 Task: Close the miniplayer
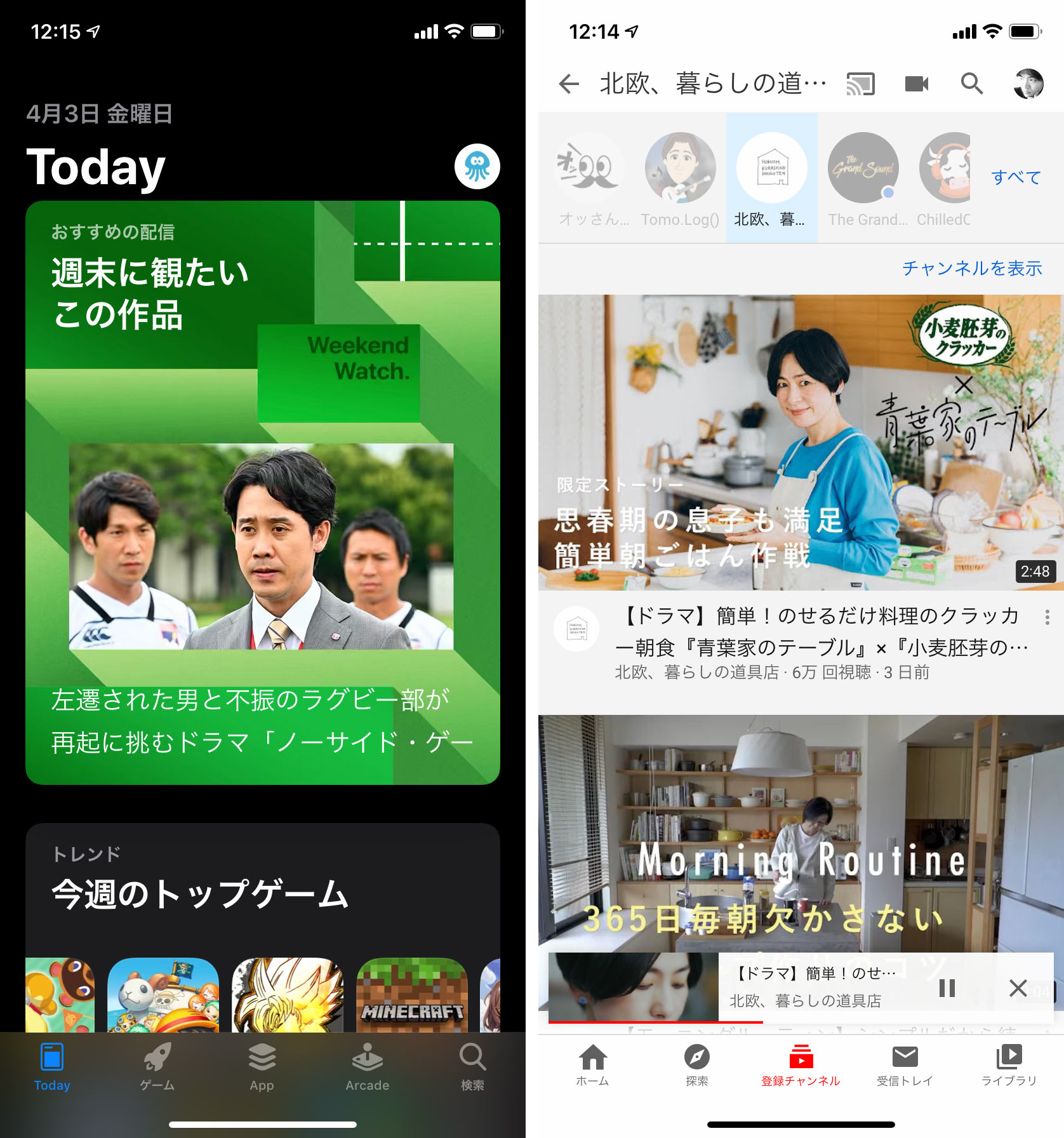tap(1018, 987)
